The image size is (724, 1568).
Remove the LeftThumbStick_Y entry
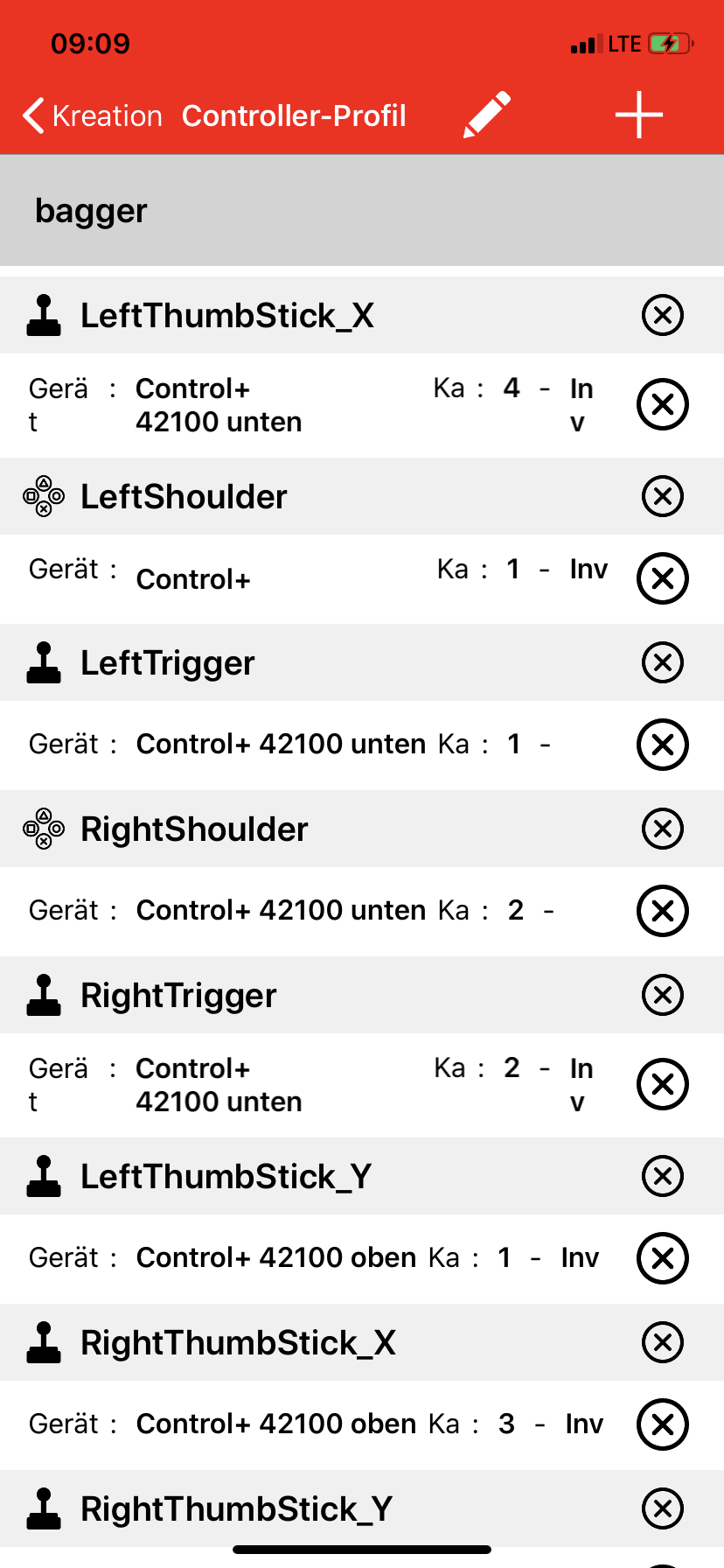(663, 1176)
